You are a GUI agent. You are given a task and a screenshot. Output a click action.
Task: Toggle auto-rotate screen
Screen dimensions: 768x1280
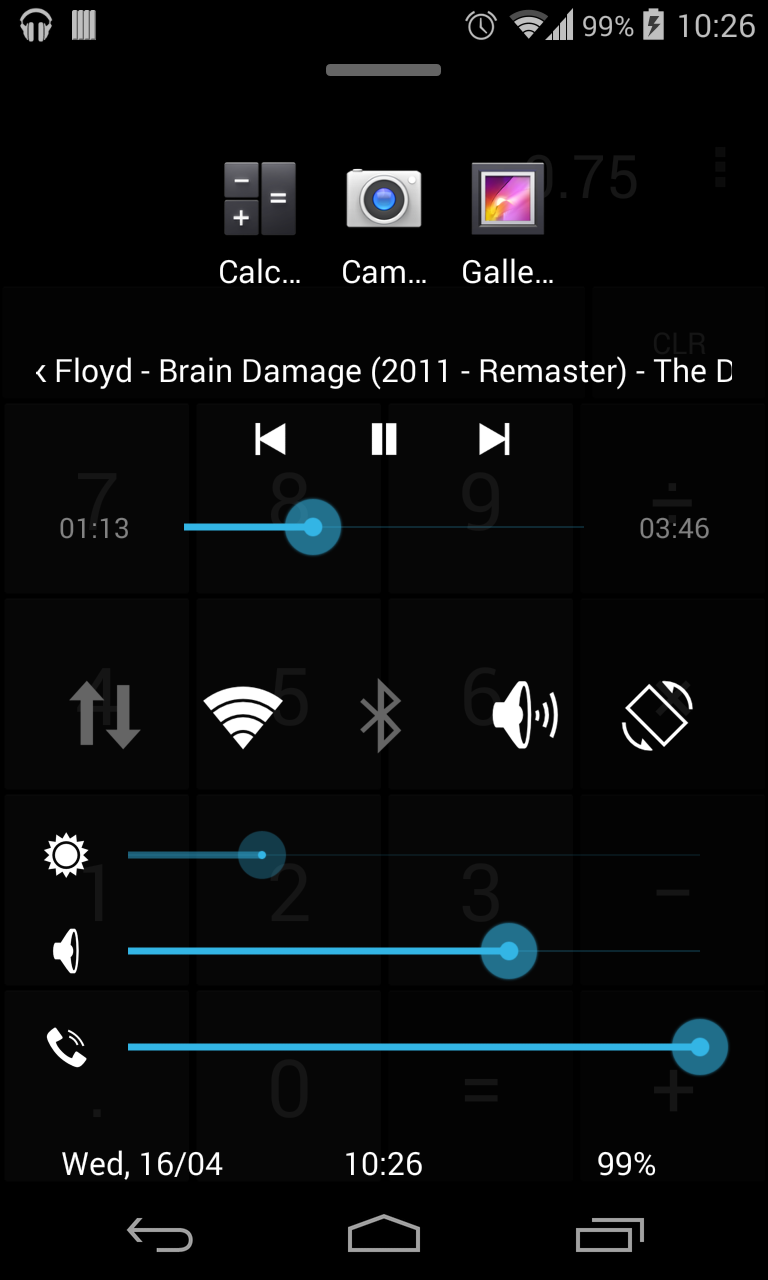point(657,715)
